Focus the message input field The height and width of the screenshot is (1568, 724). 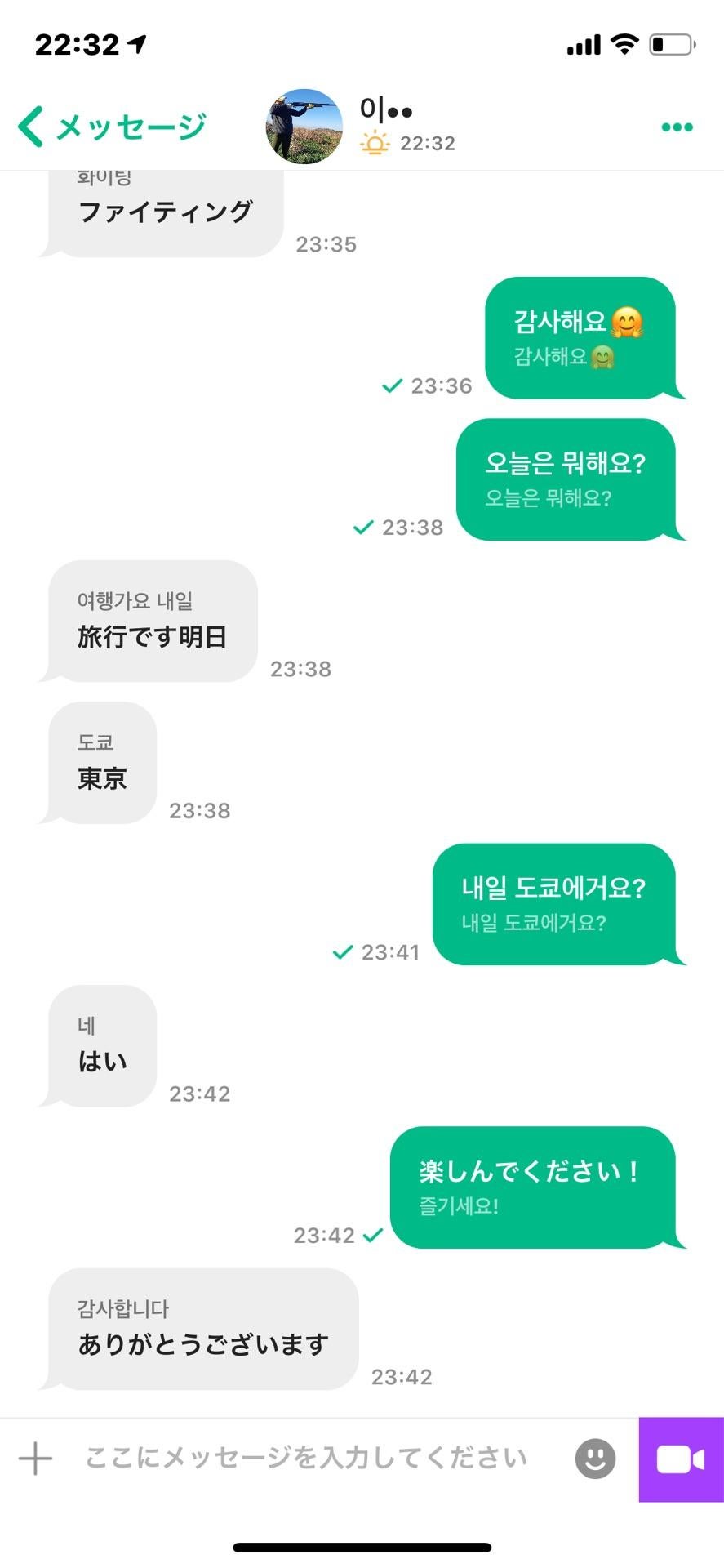pos(306,1459)
